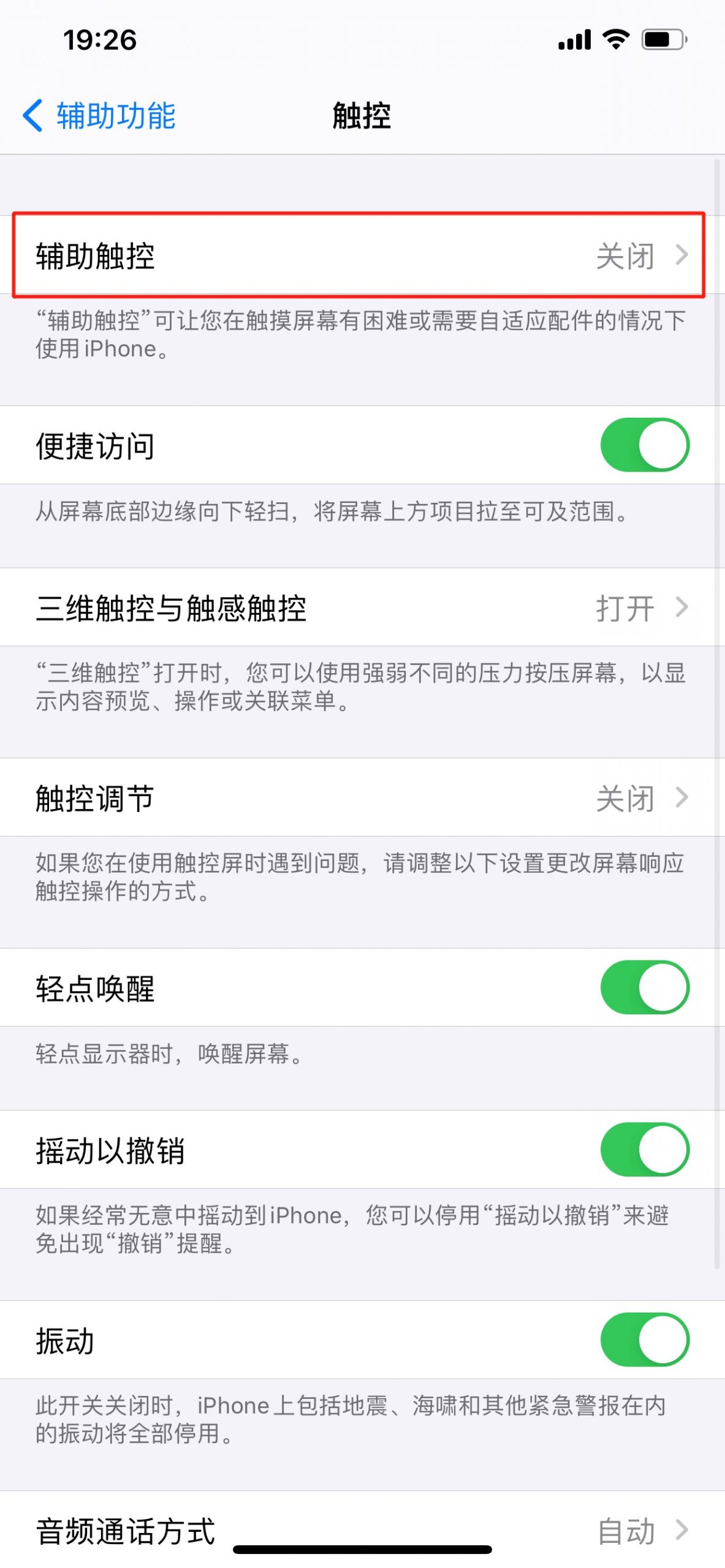Open 音频通话方式 options

(x=362, y=1530)
